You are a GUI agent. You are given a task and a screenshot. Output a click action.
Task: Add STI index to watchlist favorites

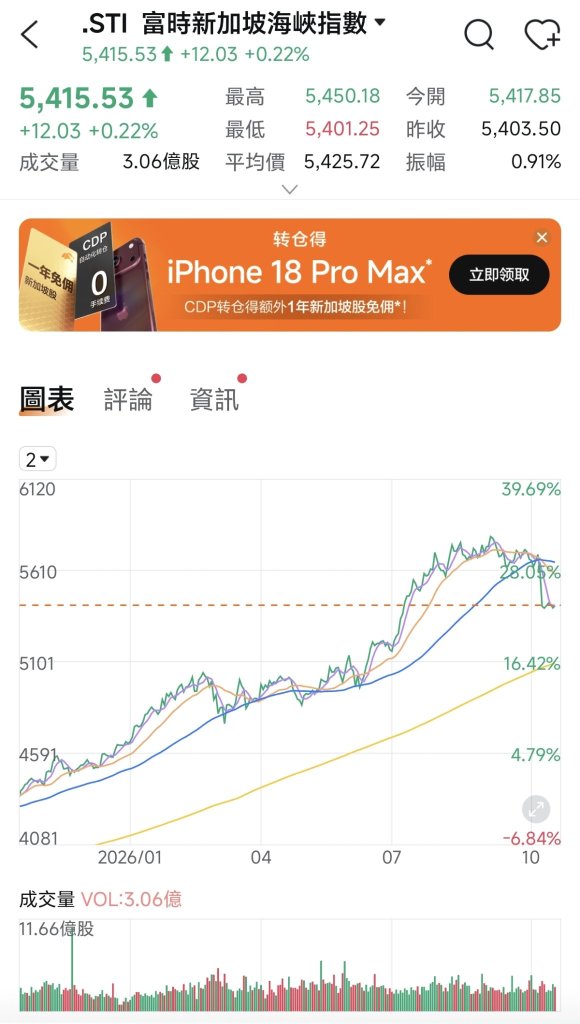click(542, 34)
